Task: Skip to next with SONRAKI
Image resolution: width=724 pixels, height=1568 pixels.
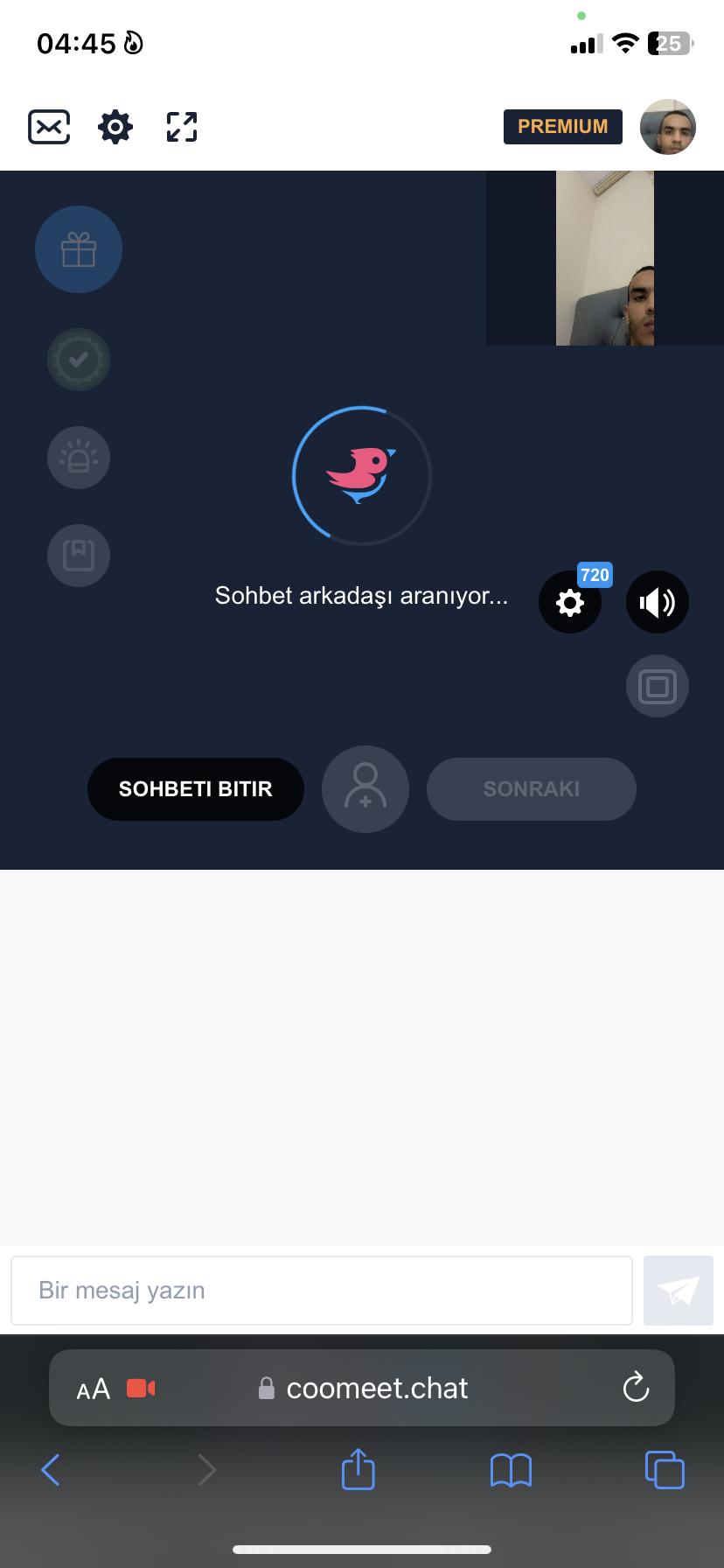Action: coord(532,789)
